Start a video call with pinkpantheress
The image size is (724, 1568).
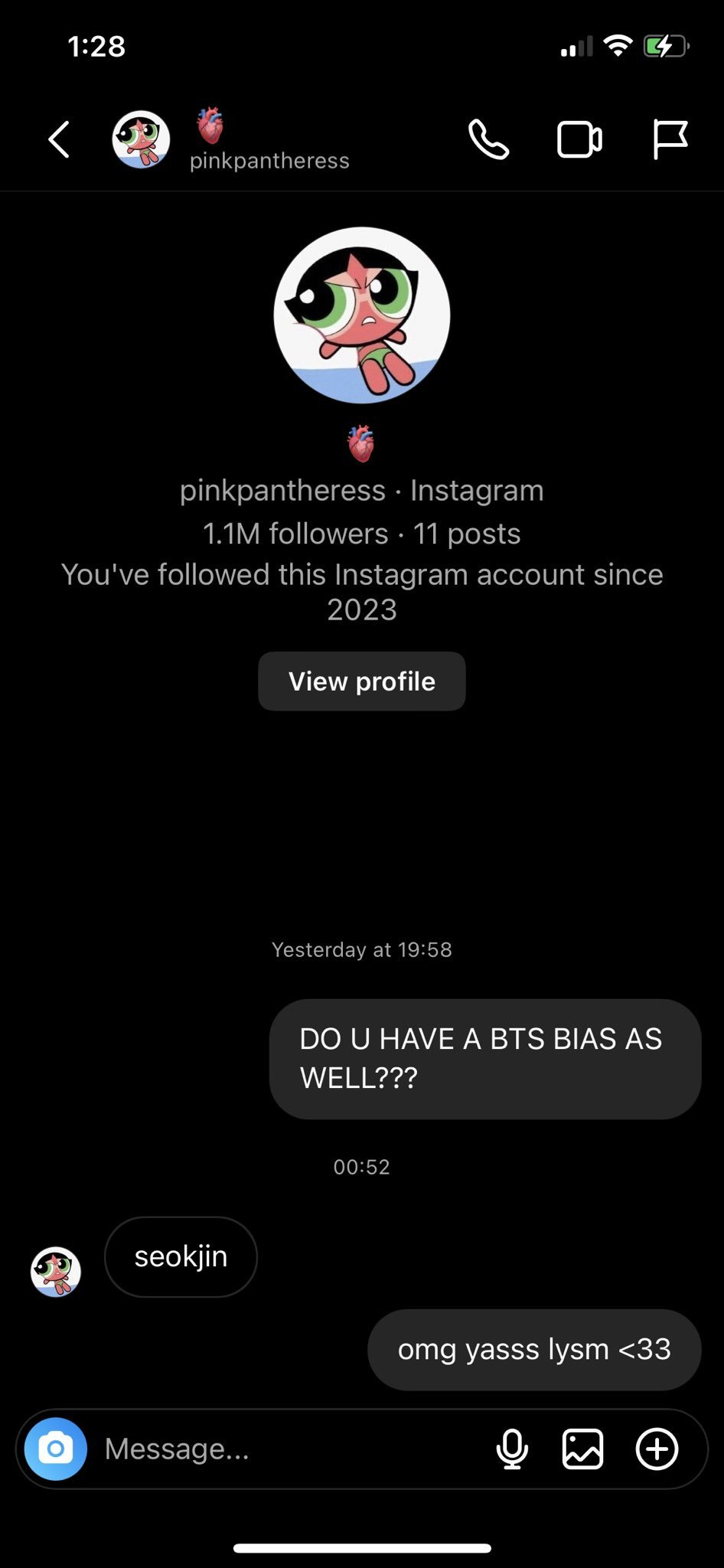579,139
